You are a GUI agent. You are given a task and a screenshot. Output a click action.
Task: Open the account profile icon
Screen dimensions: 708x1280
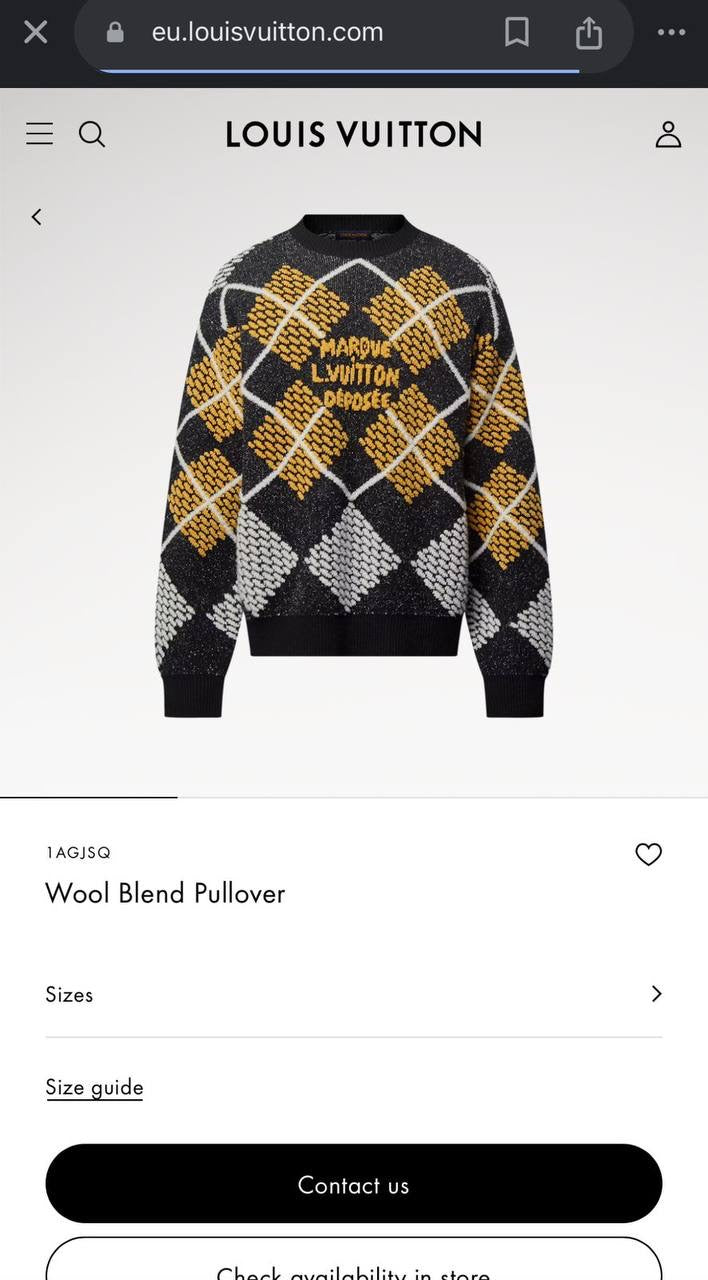pyautogui.click(x=668, y=134)
